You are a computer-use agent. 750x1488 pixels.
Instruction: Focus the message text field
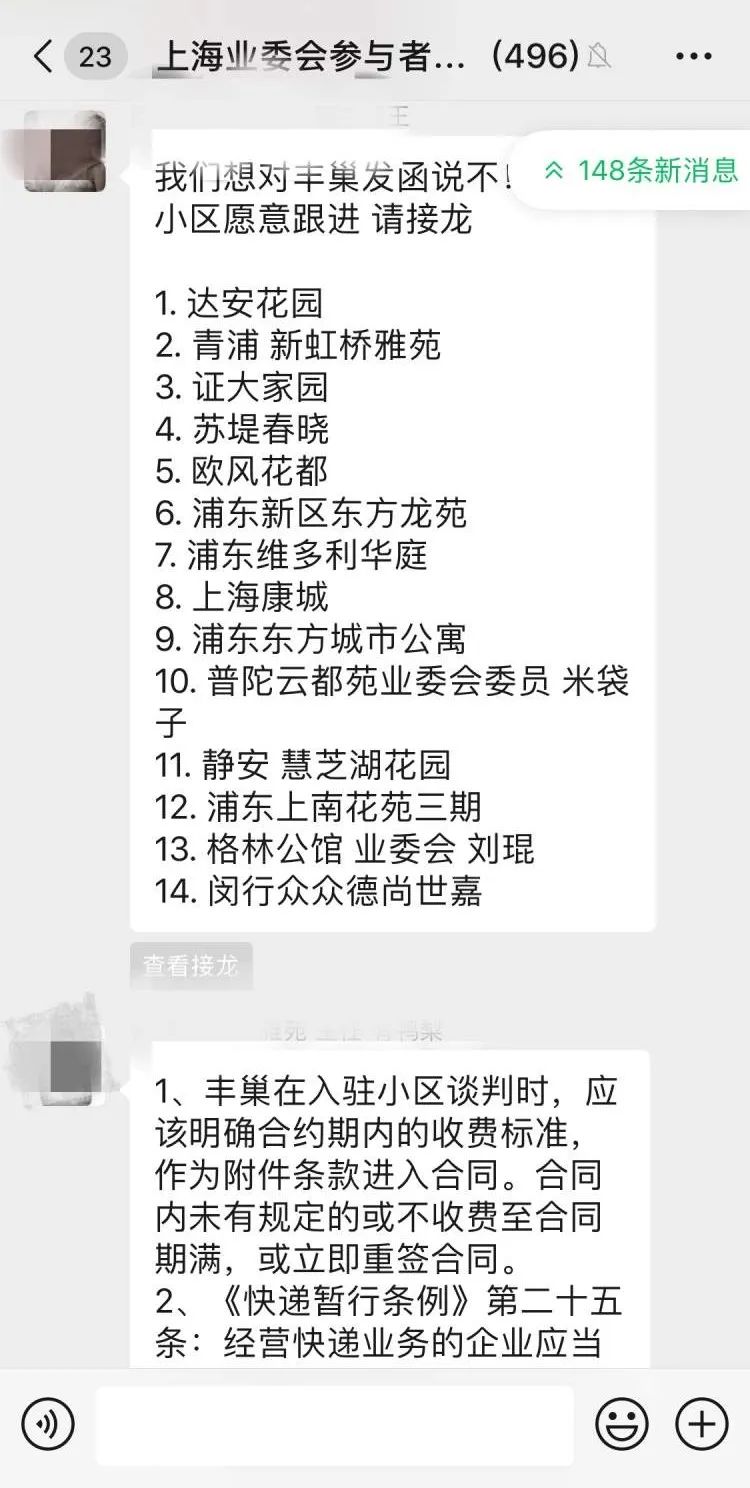335,1424
